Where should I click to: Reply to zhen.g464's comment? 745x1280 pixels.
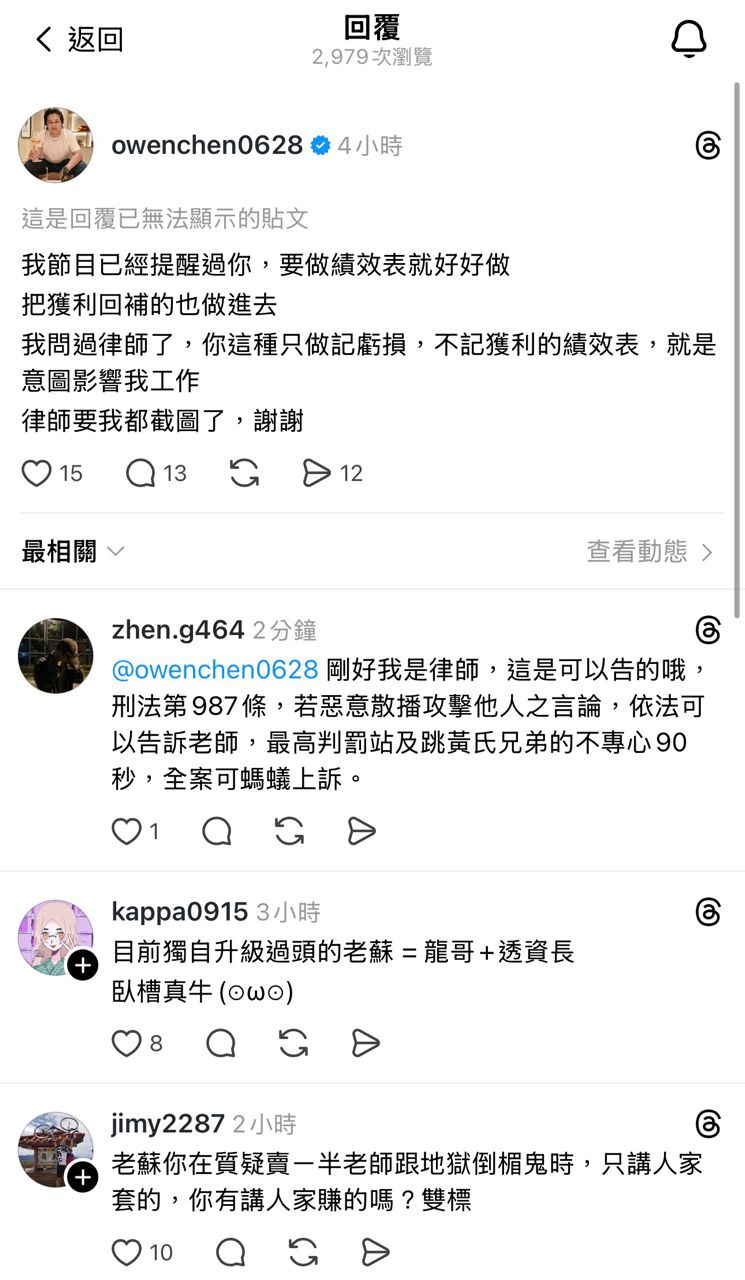pyautogui.click(x=217, y=831)
